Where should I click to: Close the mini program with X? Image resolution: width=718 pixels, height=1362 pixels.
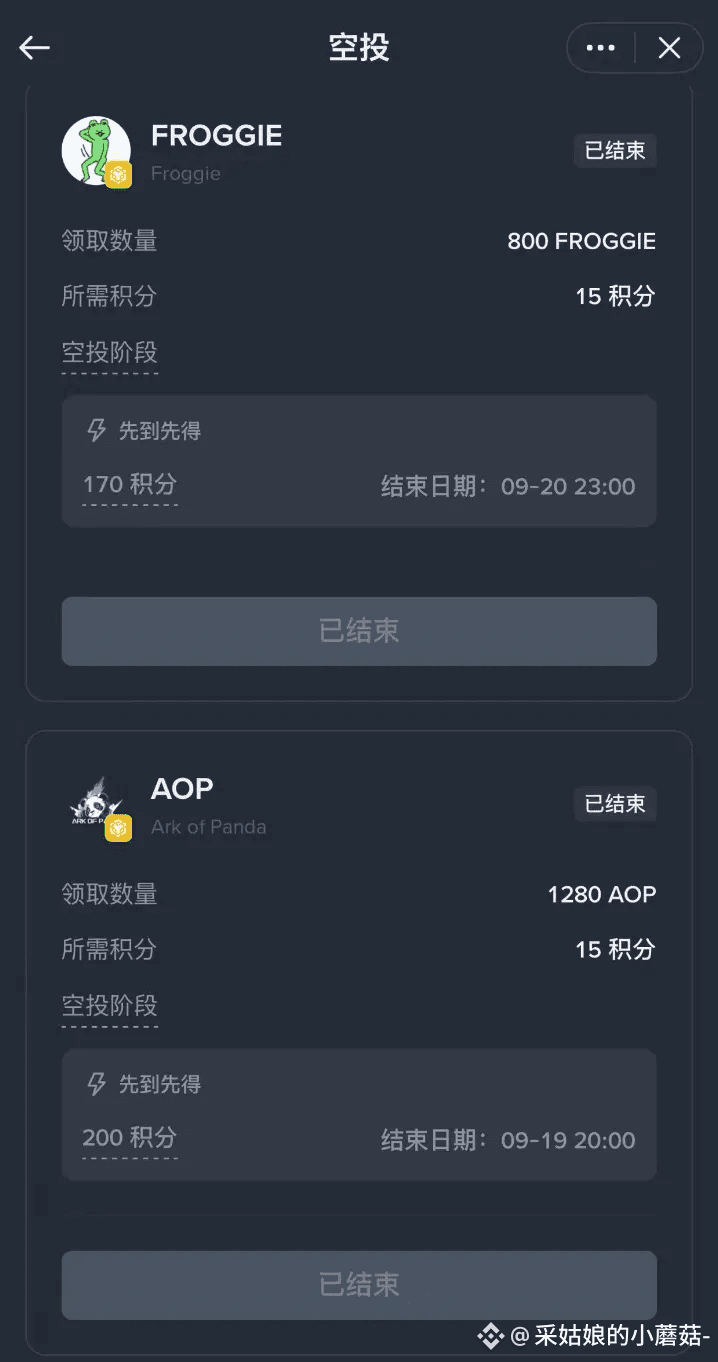point(669,47)
